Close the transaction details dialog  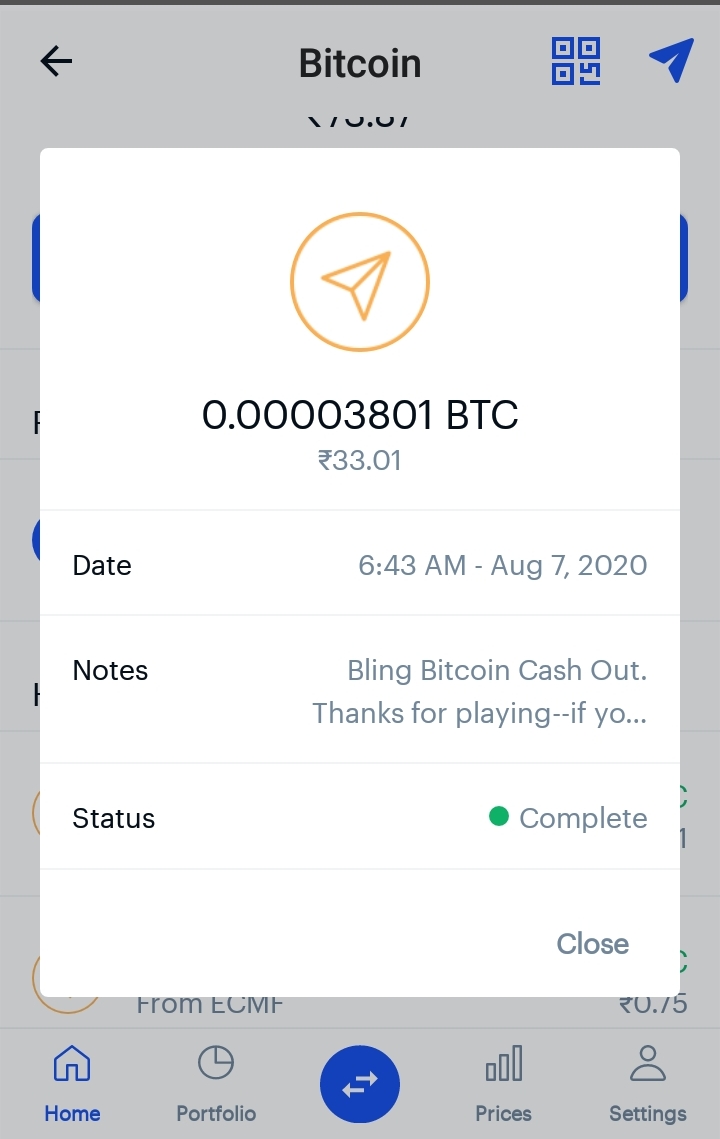coord(592,943)
